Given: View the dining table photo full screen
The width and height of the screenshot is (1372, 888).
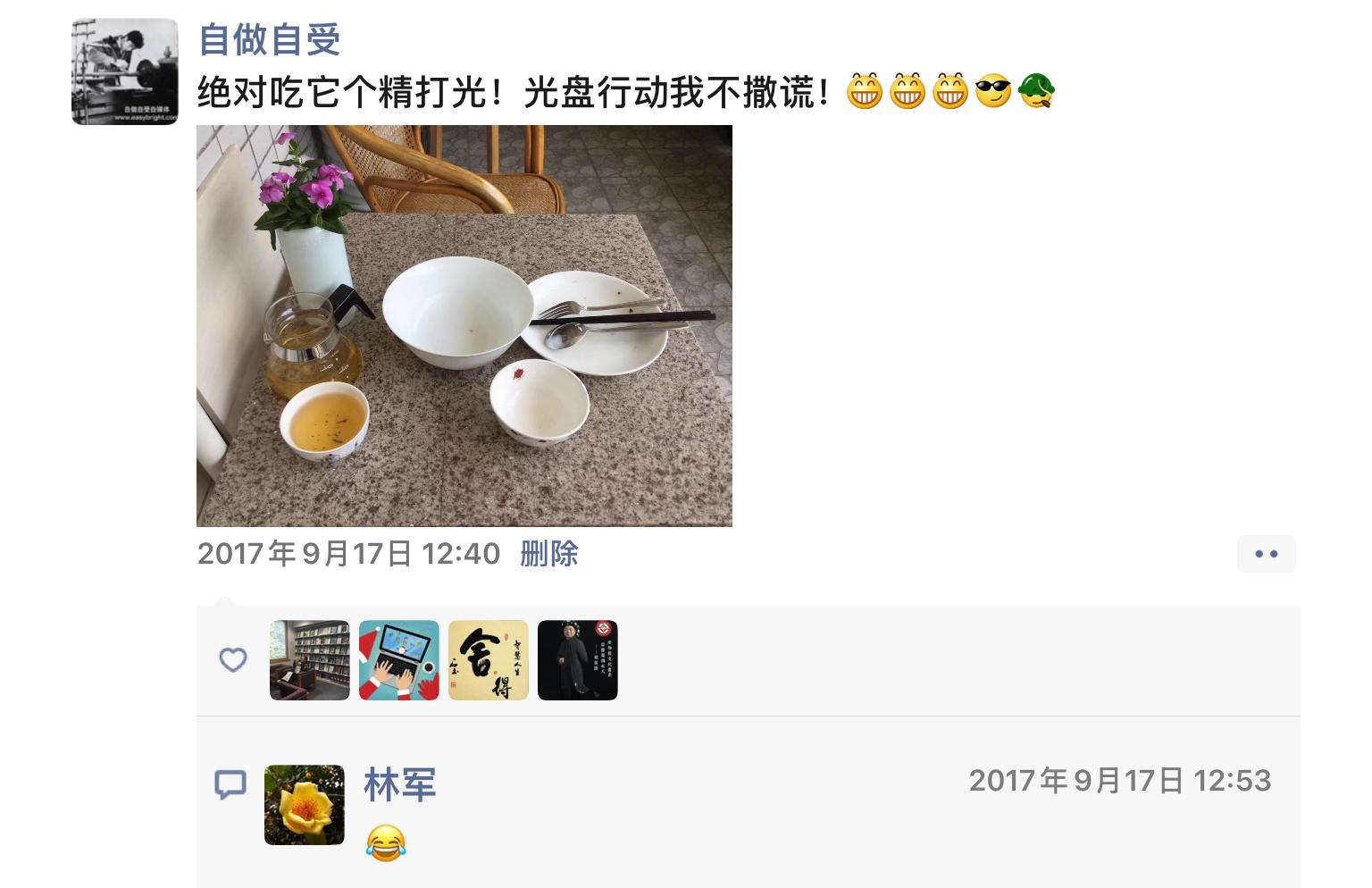Looking at the screenshot, I should pyautogui.click(x=464, y=325).
